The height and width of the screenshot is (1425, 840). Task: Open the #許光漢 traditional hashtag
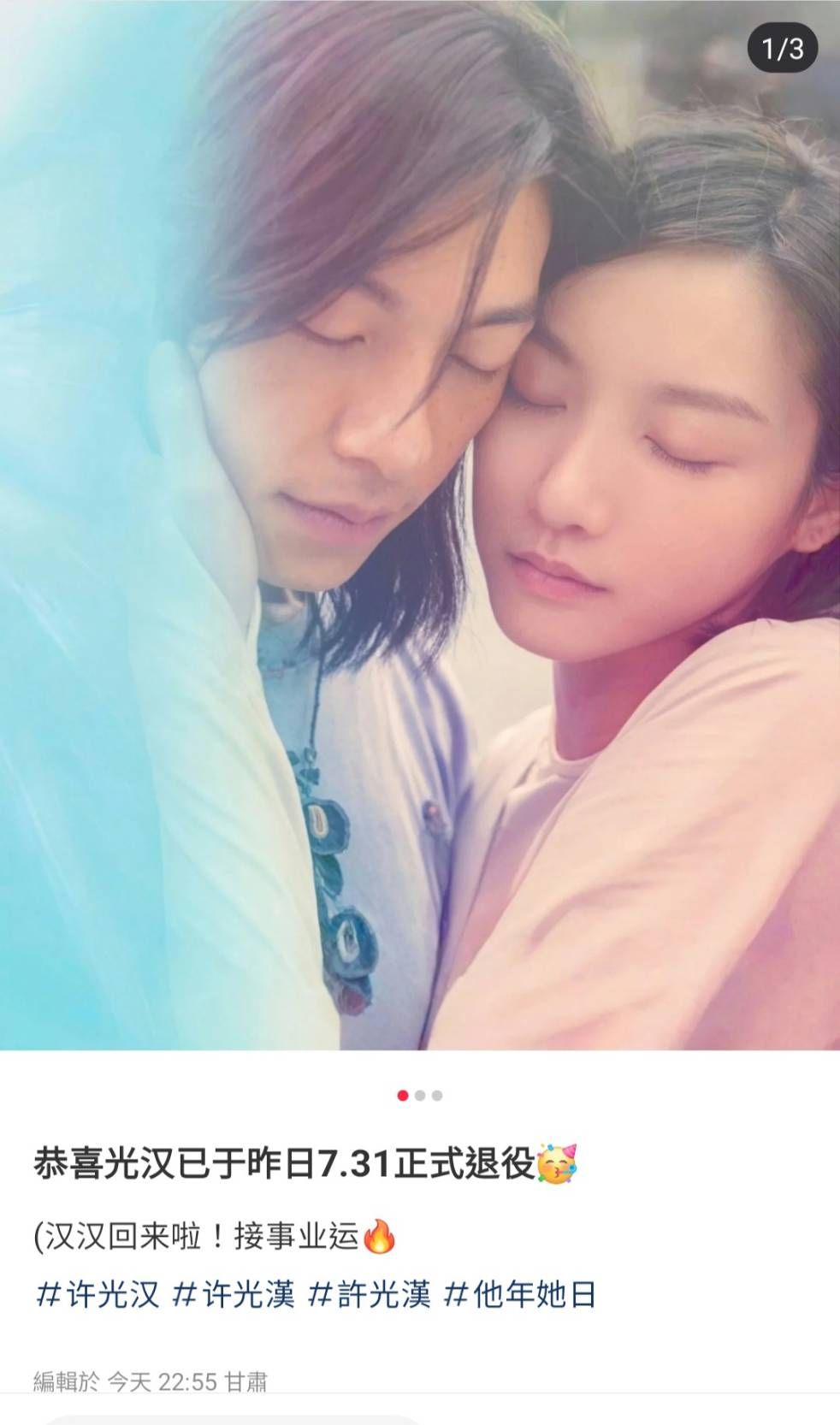[x=369, y=1294]
